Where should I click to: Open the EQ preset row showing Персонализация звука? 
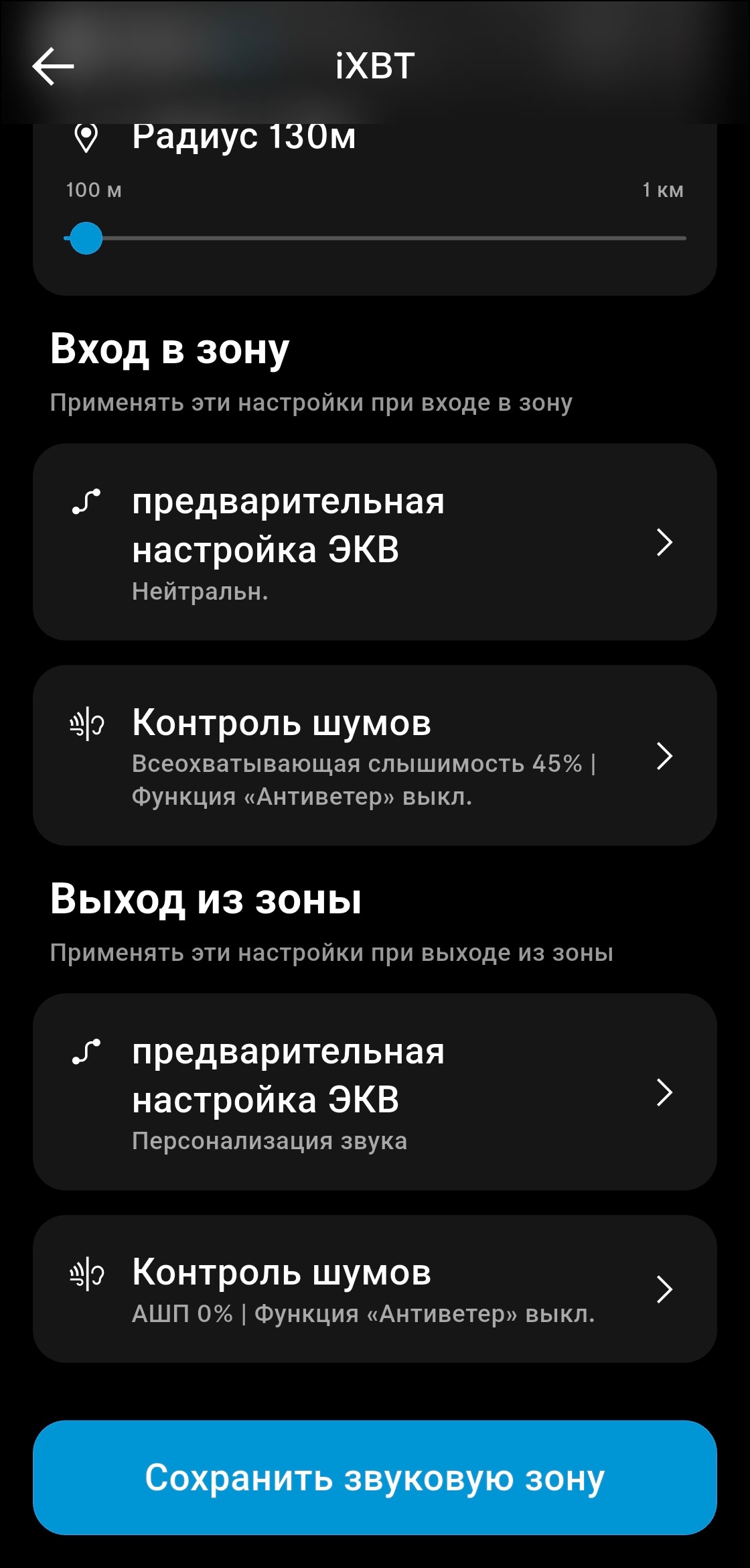pyautogui.click(x=374, y=1092)
